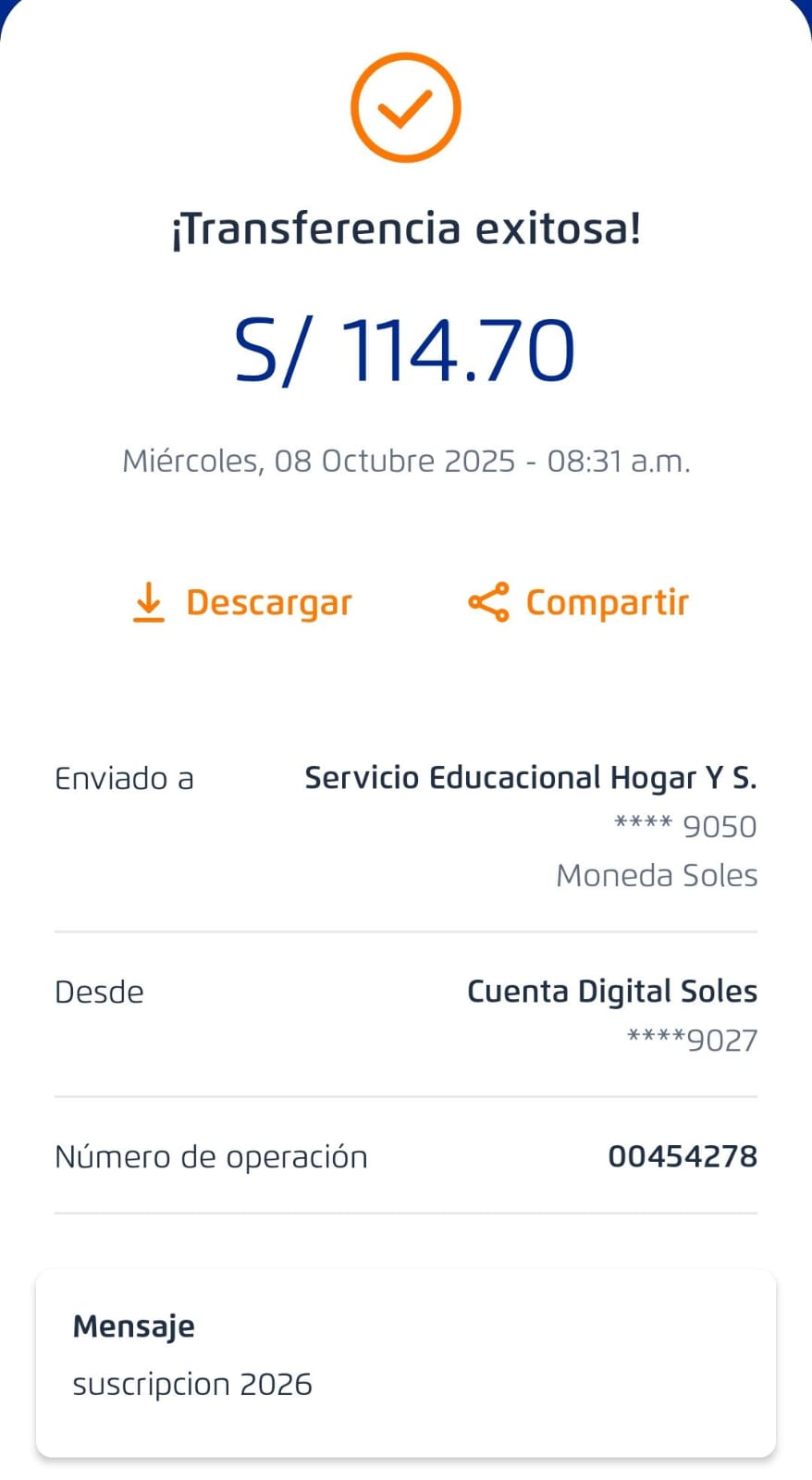Download the transfer receipt with Descargar

pos(242,602)
